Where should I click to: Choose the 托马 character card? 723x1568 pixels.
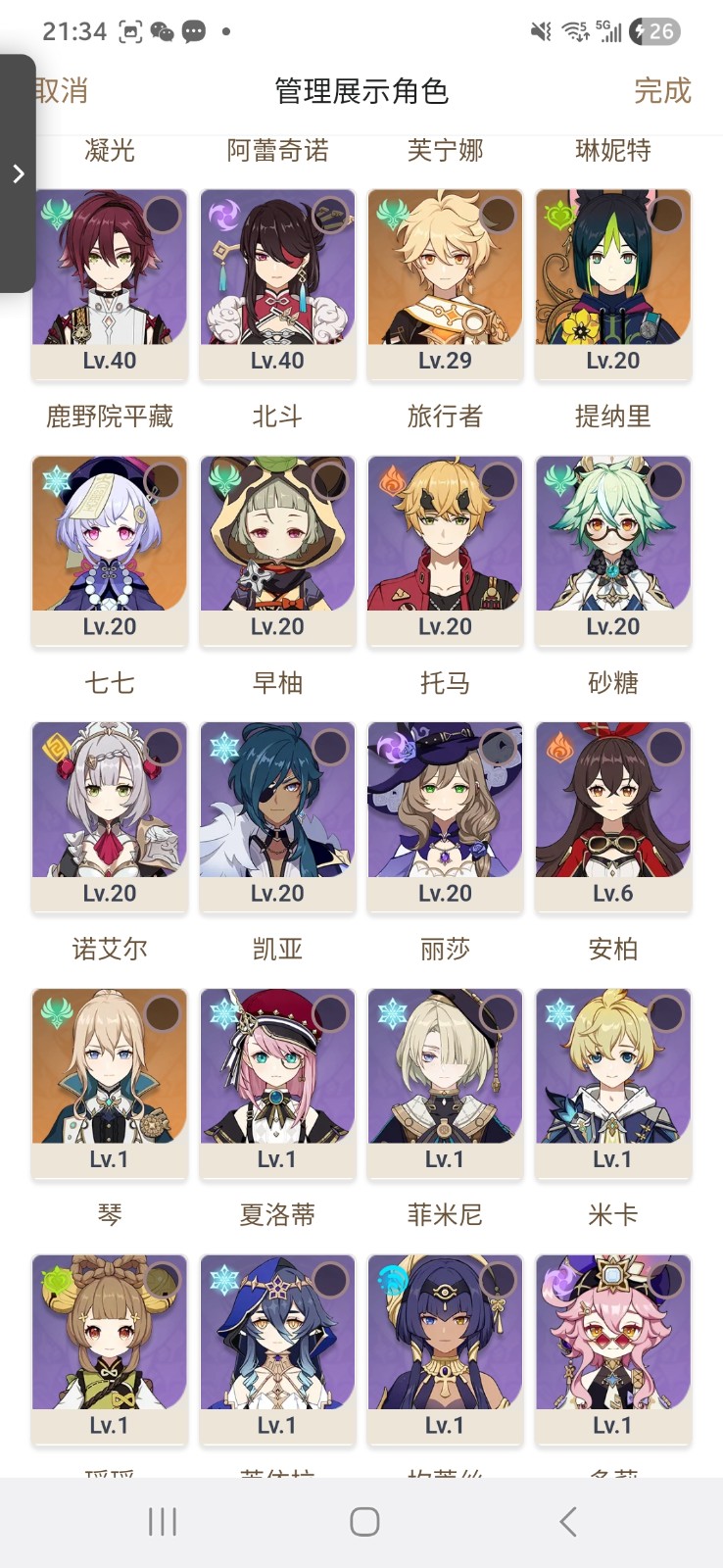445,551
